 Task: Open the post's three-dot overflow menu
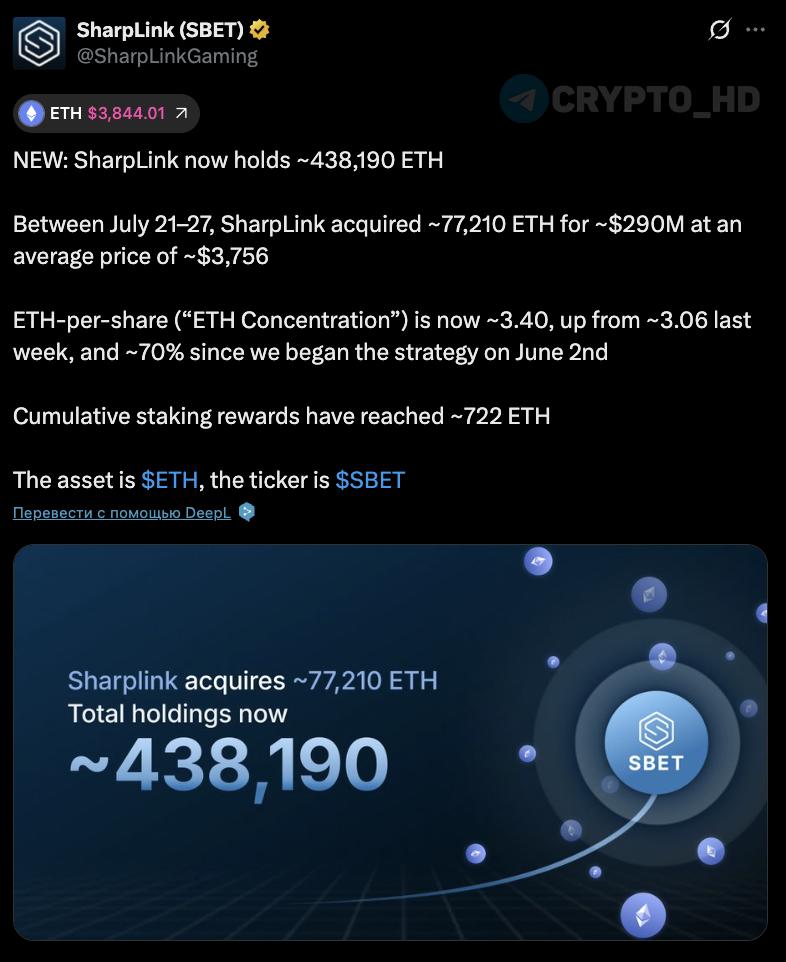755,29
